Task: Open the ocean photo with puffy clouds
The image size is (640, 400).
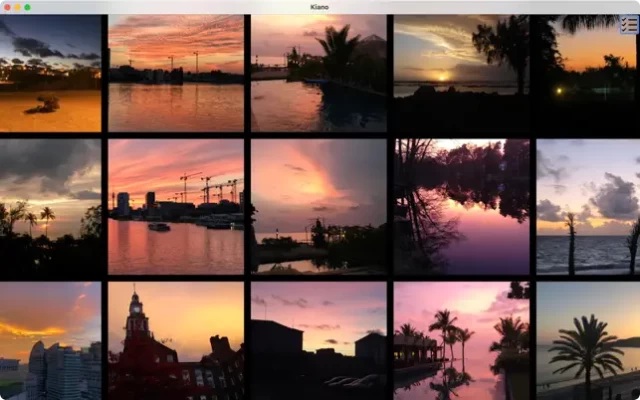Action: click(x=588, y=206)
